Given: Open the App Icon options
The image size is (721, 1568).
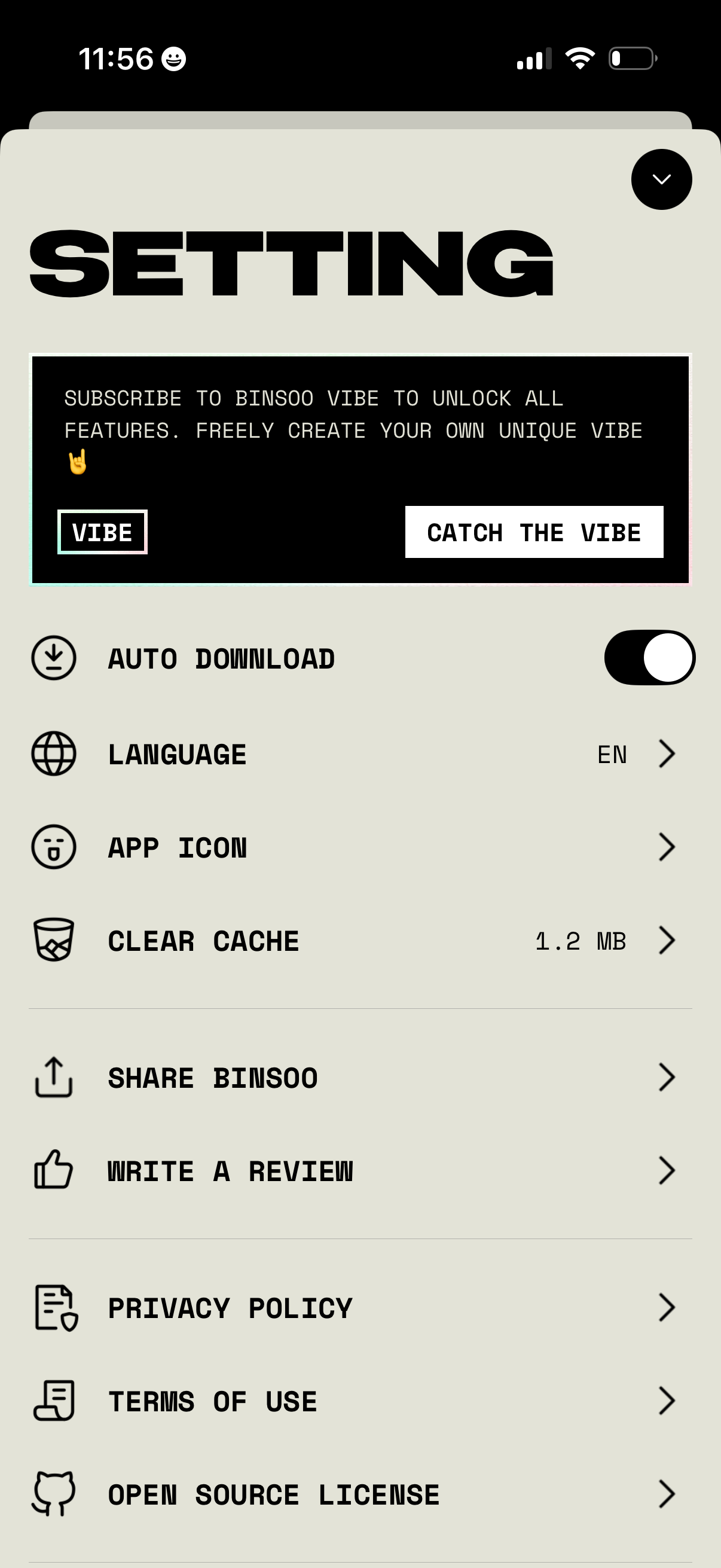Looking at the screenshot, I should coord(360,847).
